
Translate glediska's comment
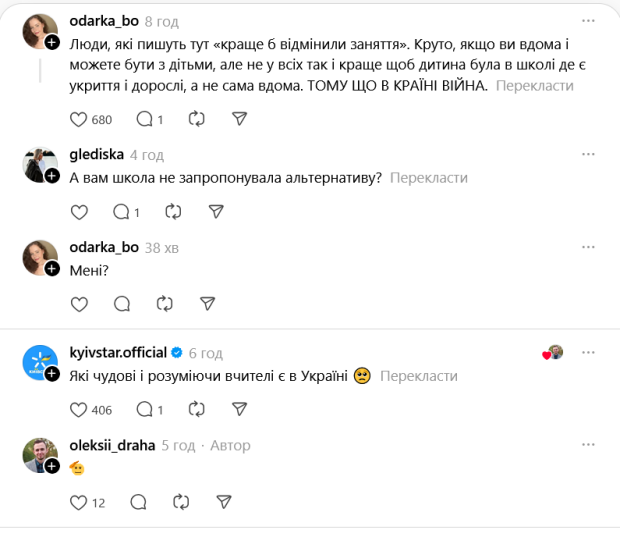[x=429, y=177]
